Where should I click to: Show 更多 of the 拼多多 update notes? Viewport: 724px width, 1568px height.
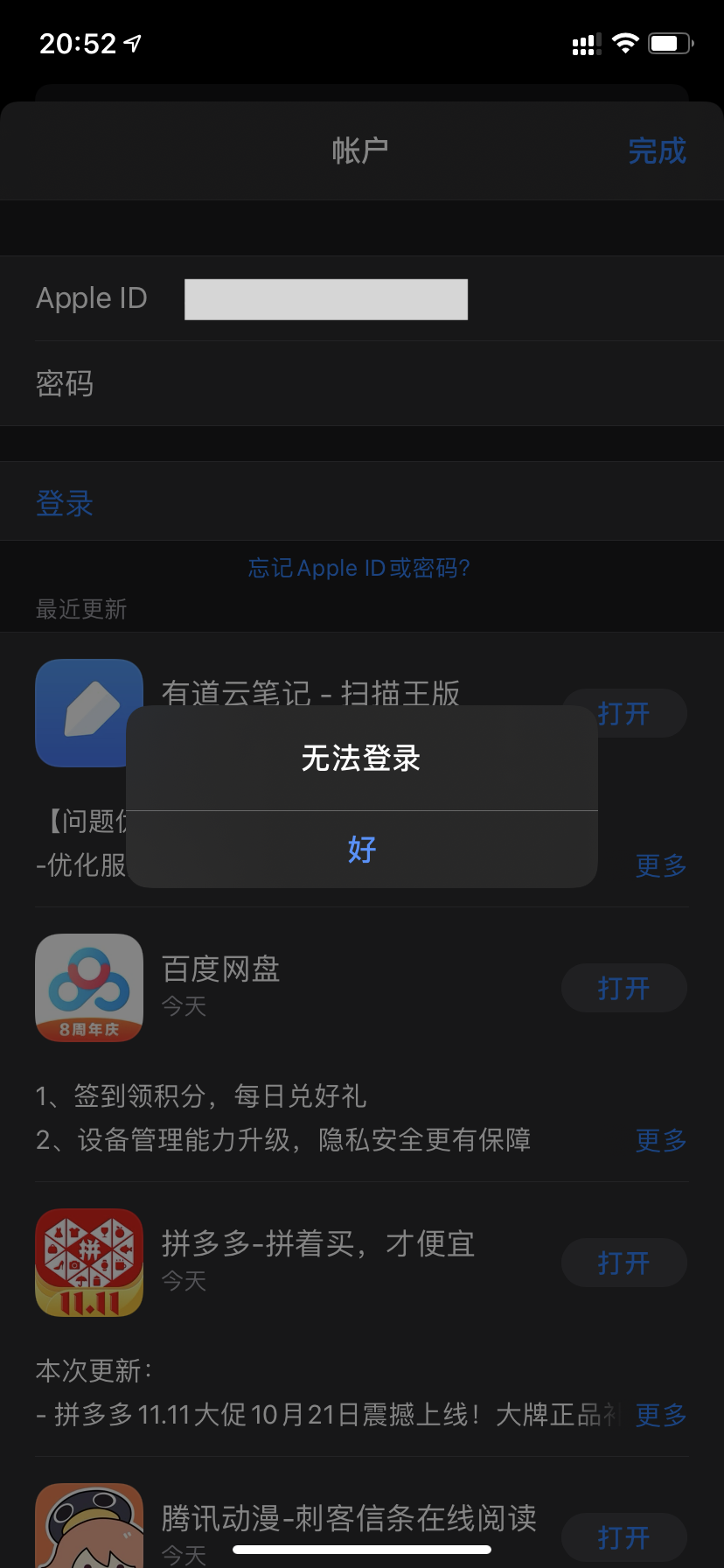click(x=660, y=1415)
